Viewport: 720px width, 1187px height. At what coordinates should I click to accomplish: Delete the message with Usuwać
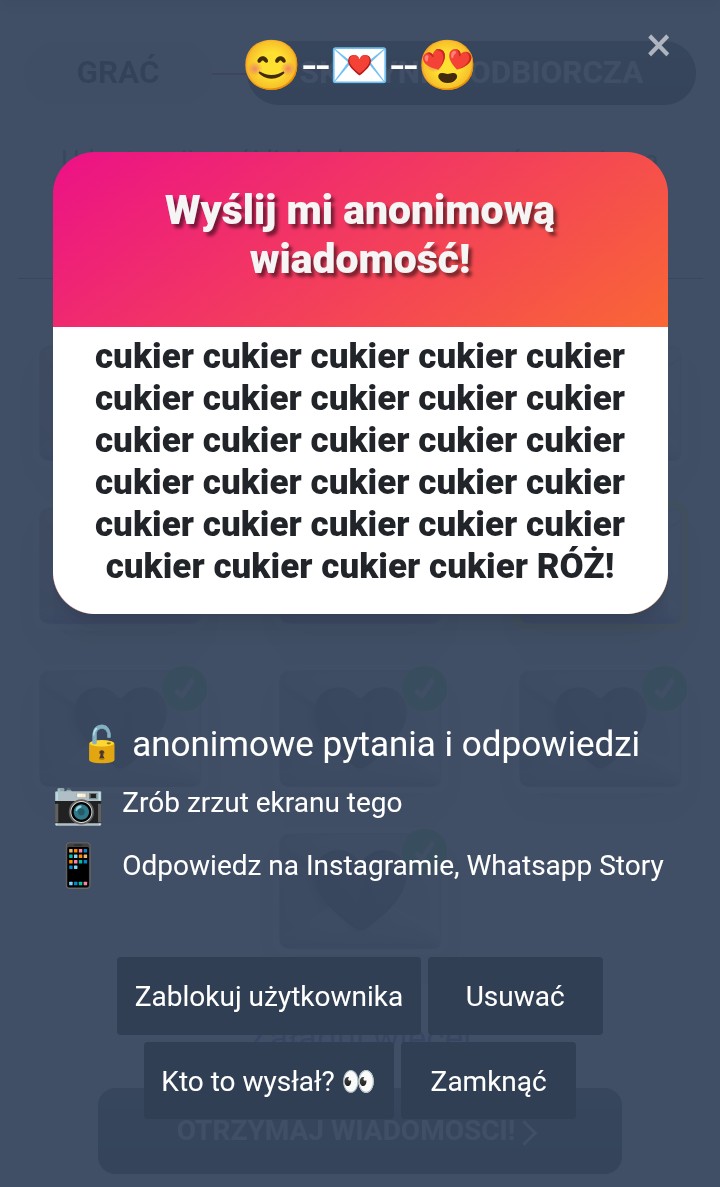point(515,996)
